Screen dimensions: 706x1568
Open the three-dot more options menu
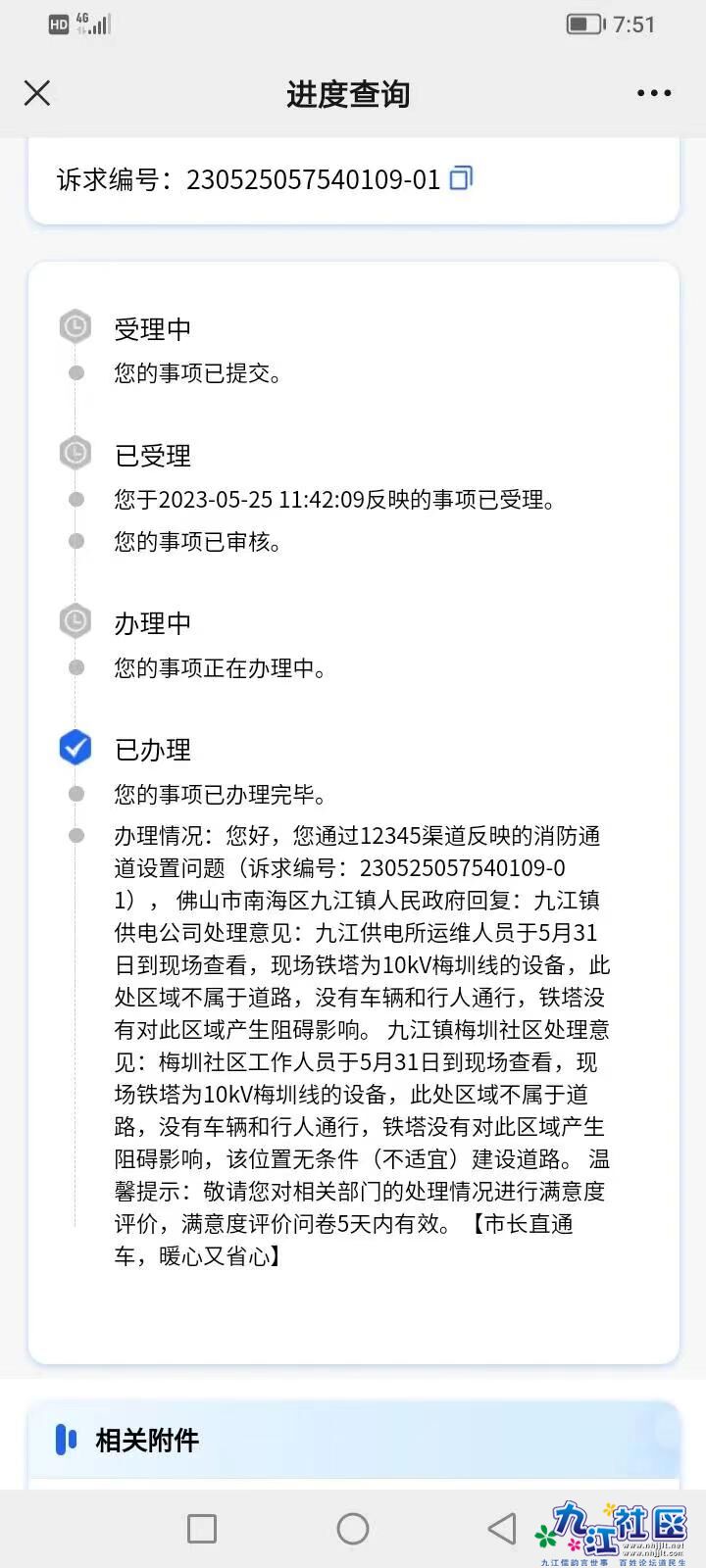(652, 92)
